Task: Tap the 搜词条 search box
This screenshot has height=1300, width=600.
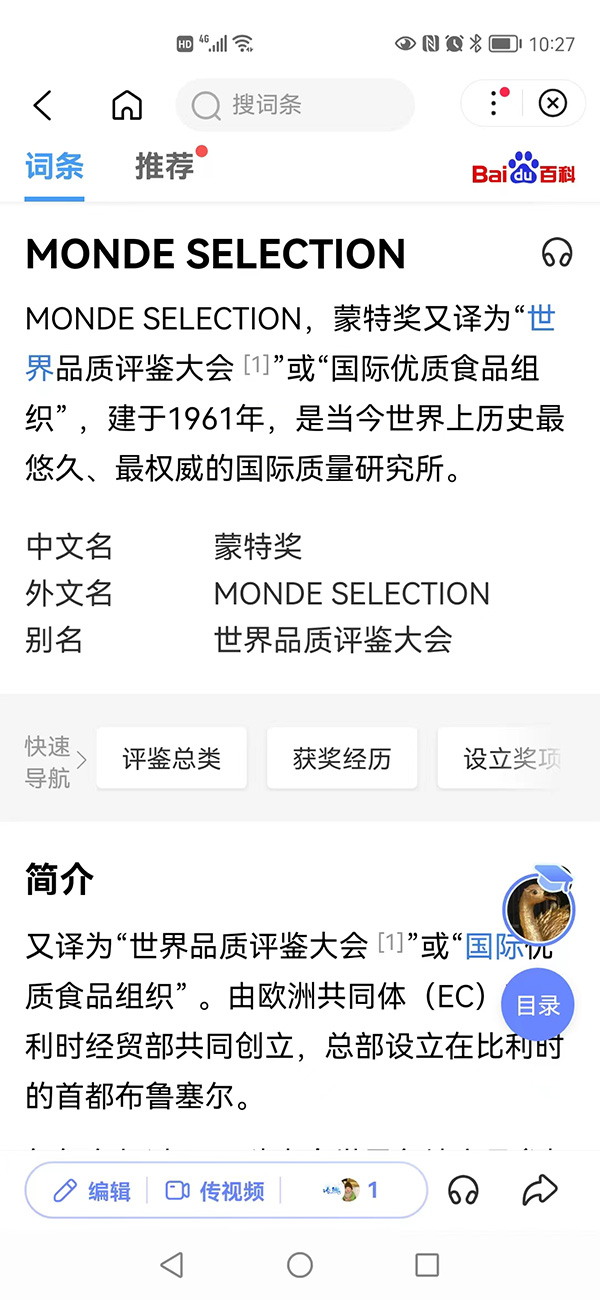Action: [295, 105]
